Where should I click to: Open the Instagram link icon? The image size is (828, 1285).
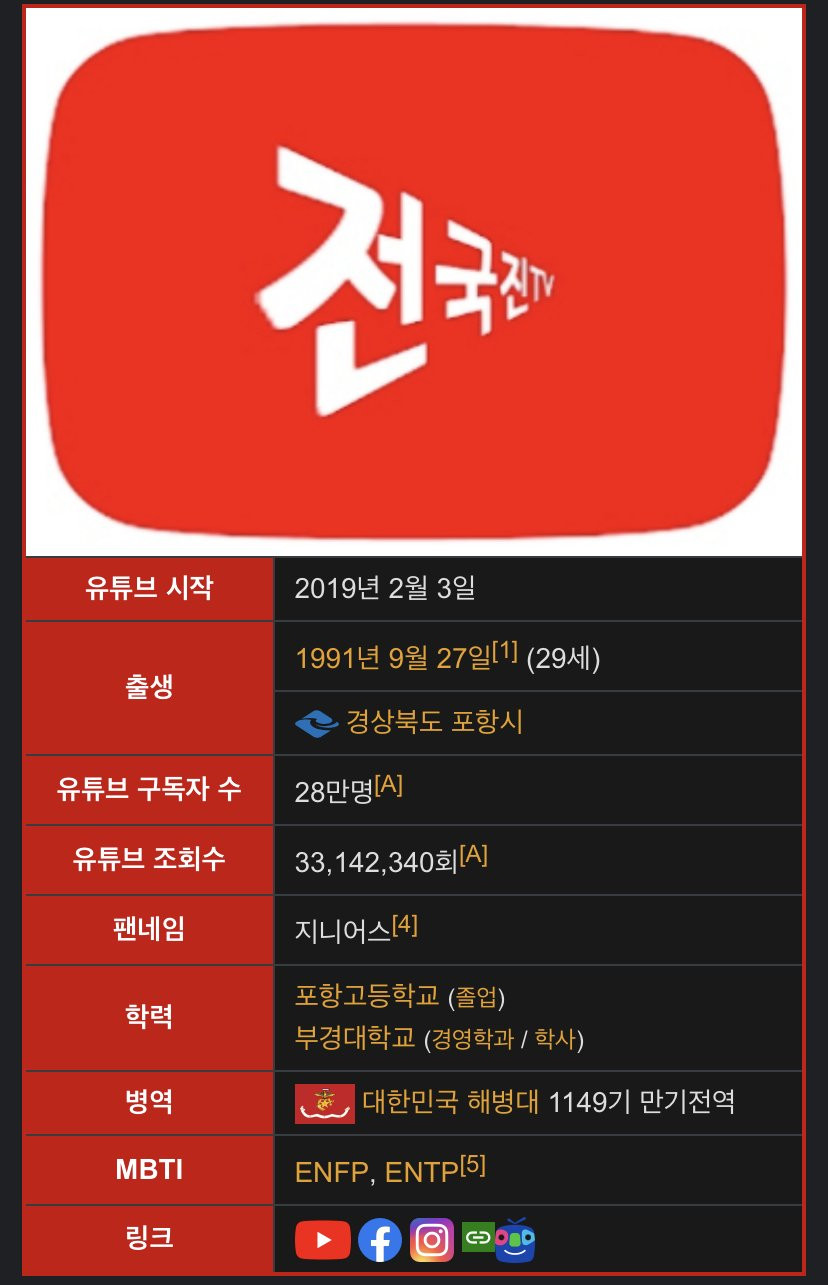pyautogui.click(x=432, y=1240)
